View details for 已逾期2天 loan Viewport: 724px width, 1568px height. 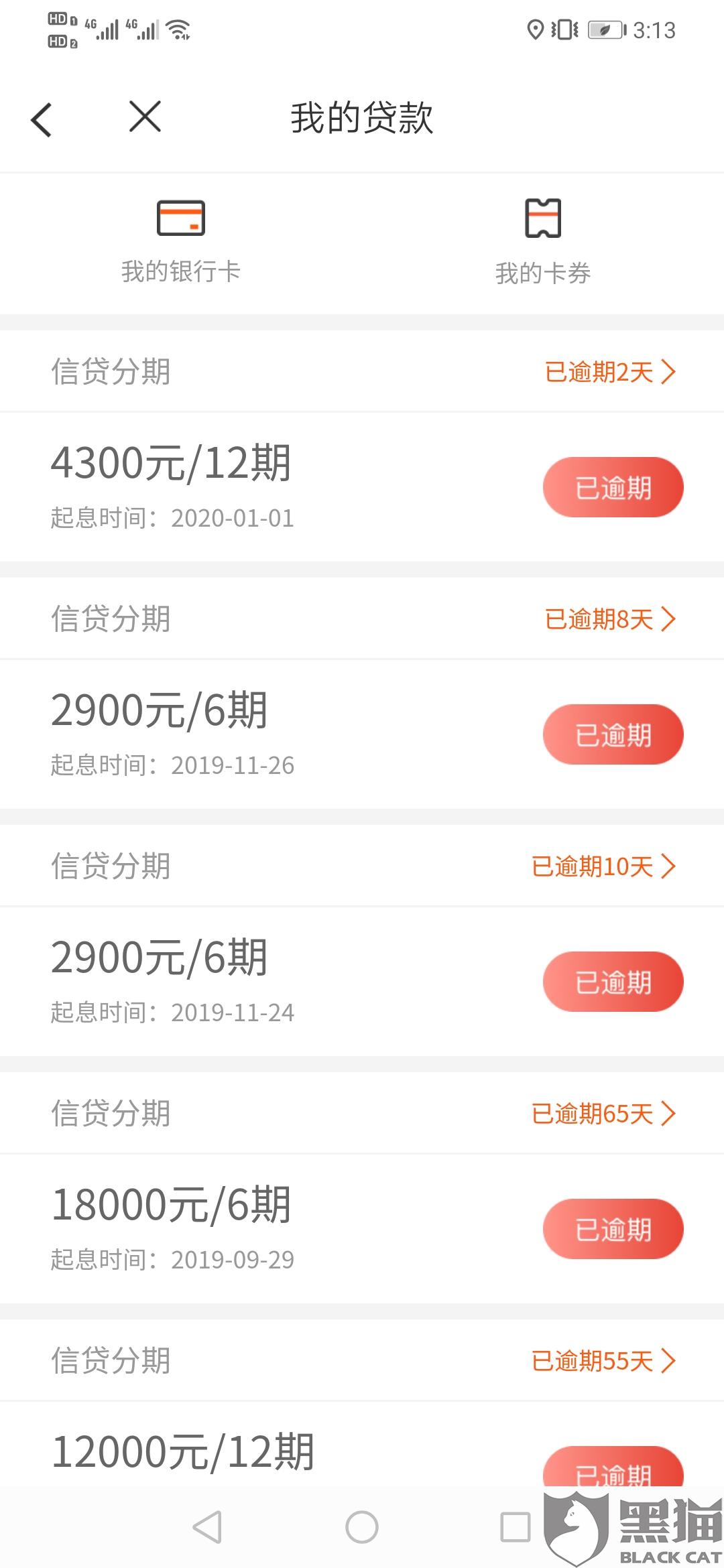tap(610, 372)
